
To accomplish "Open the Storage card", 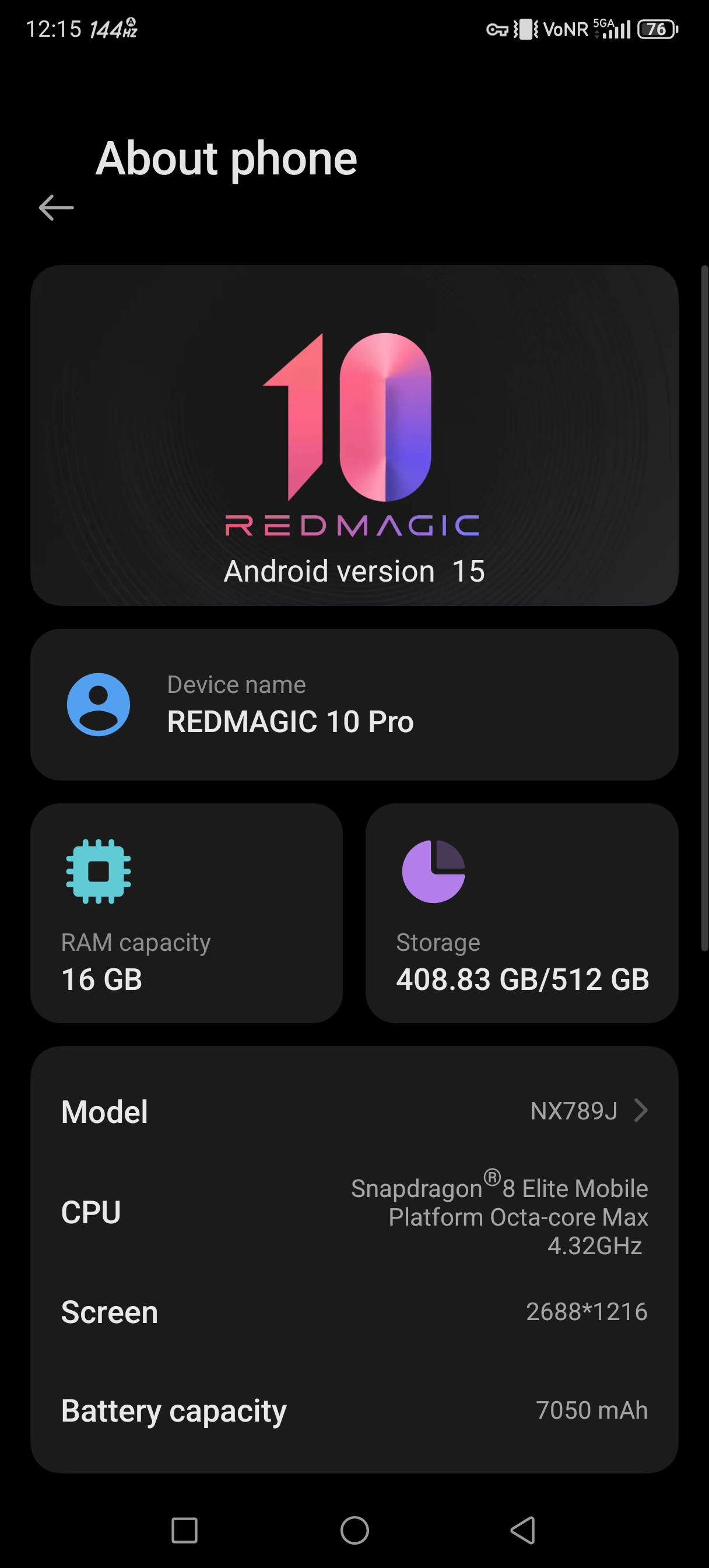I will (522, 913).
